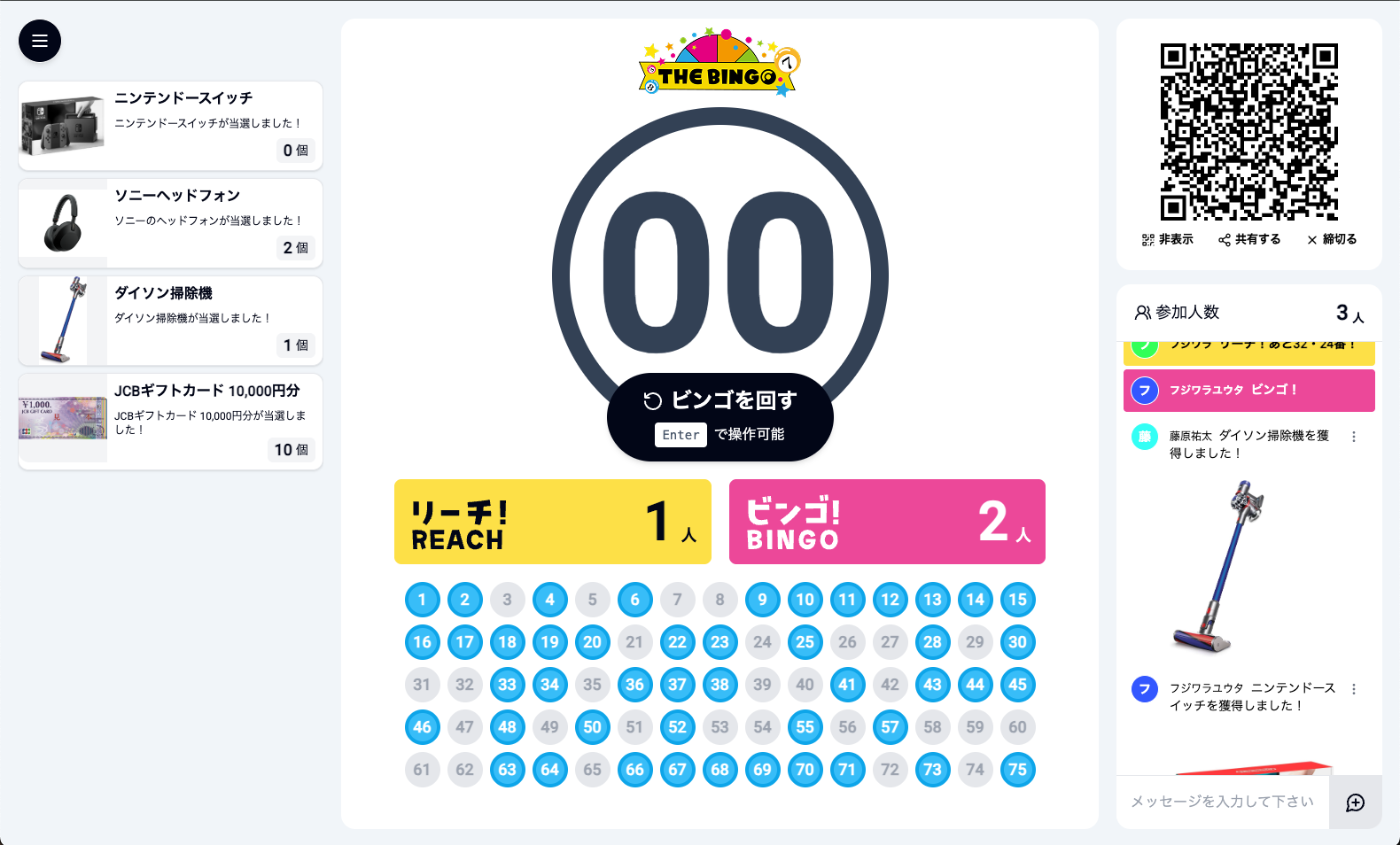This screenshot has height=845, width=1400.
Task: Open options for フジワラユウタ's Switch message
Action: click(x=1354, y=689)
